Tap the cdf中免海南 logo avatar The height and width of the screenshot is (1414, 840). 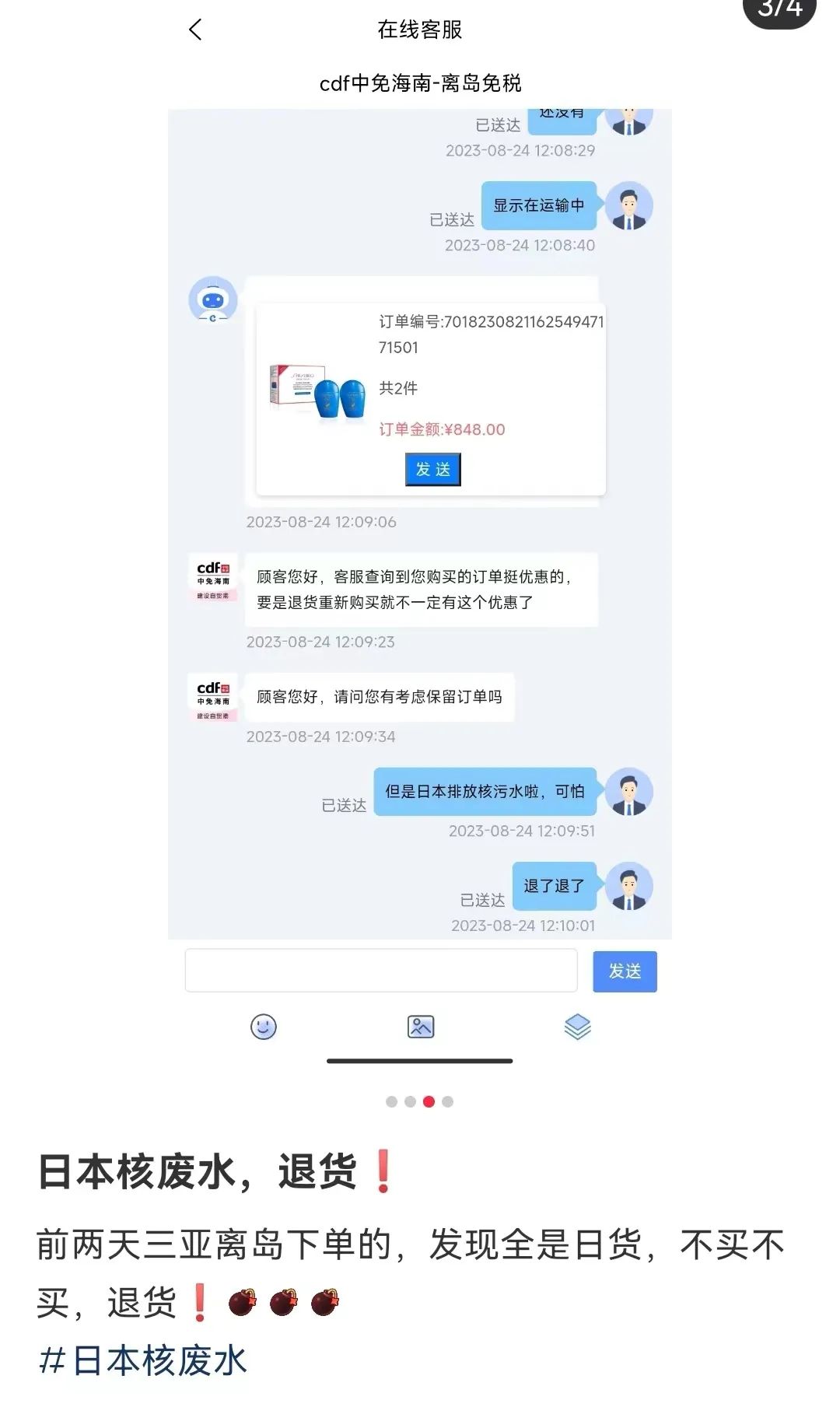coord(213,579)
